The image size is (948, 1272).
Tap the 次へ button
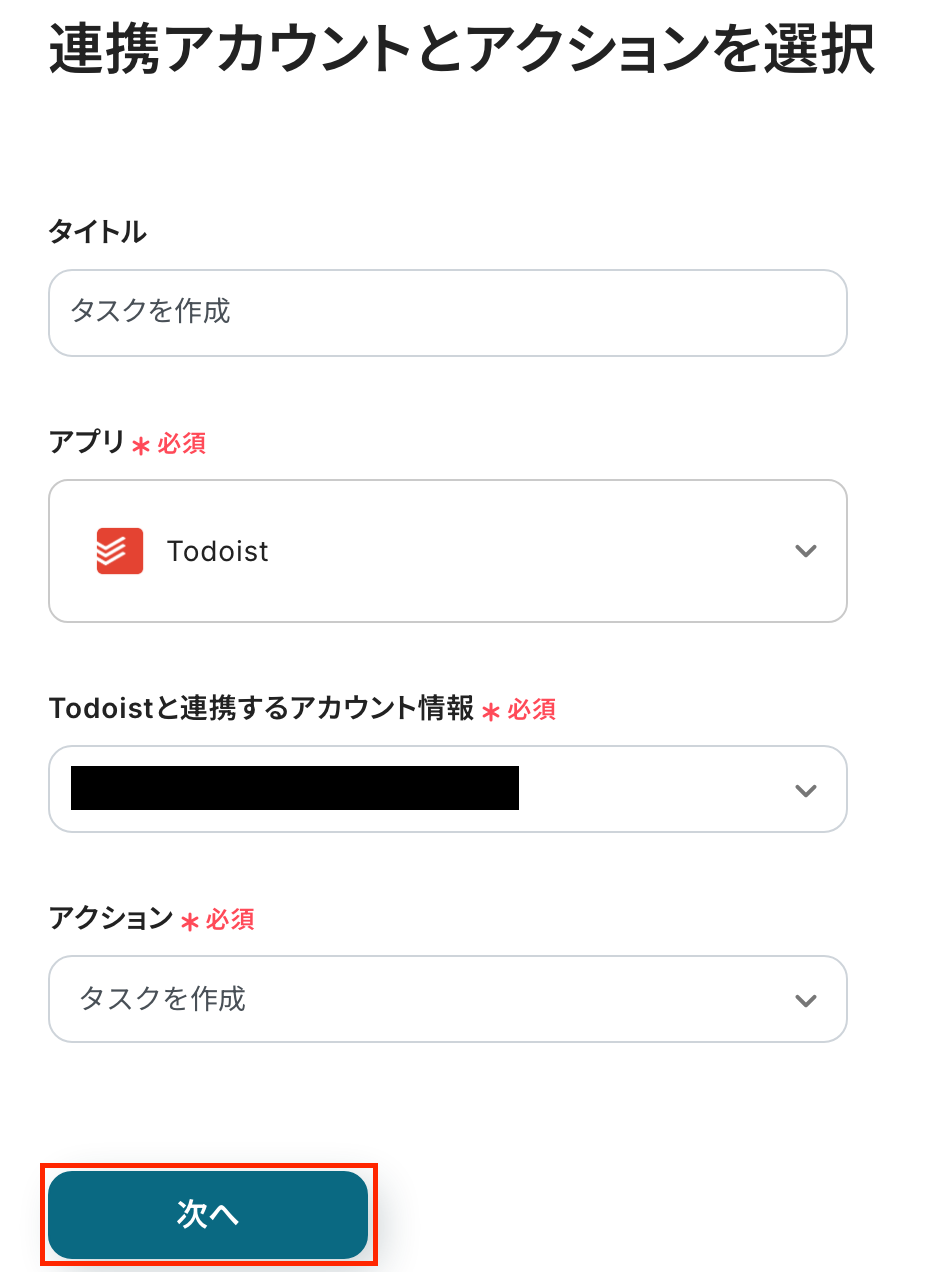pos(208,1214)
